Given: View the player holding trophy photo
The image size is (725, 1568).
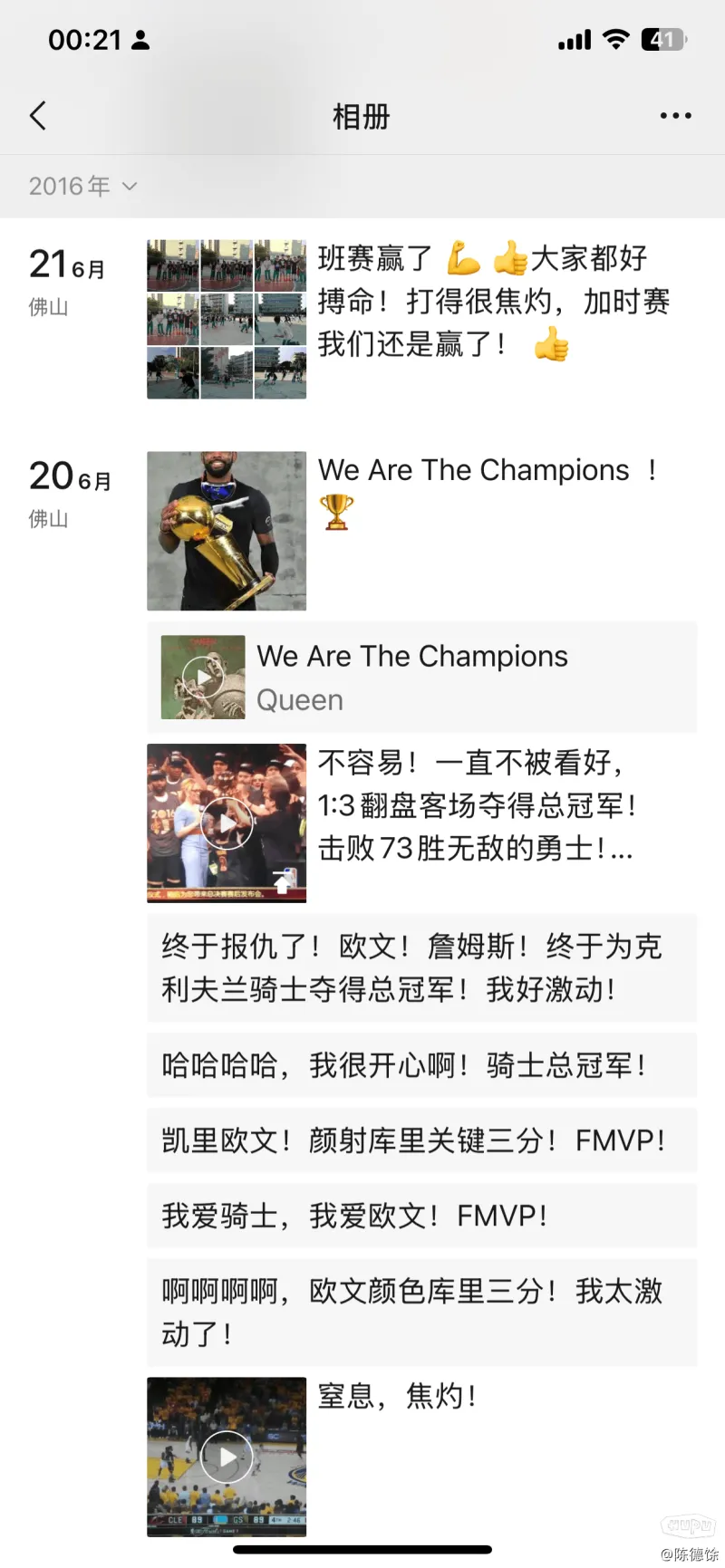Looking at the screenshot, I should pyautogui.click(x=227, y=531).
